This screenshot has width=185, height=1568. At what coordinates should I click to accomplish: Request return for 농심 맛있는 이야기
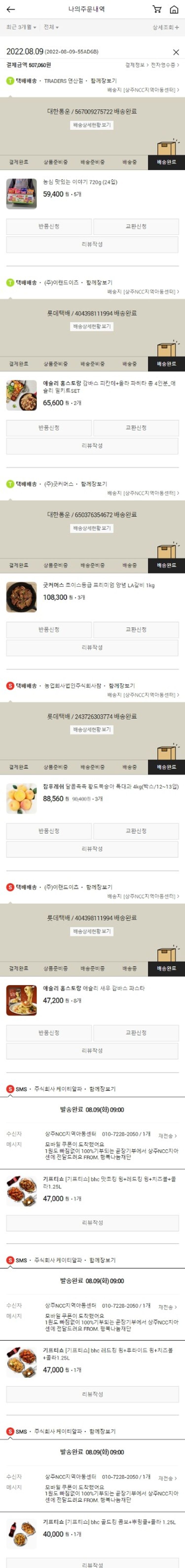(49, 227)
